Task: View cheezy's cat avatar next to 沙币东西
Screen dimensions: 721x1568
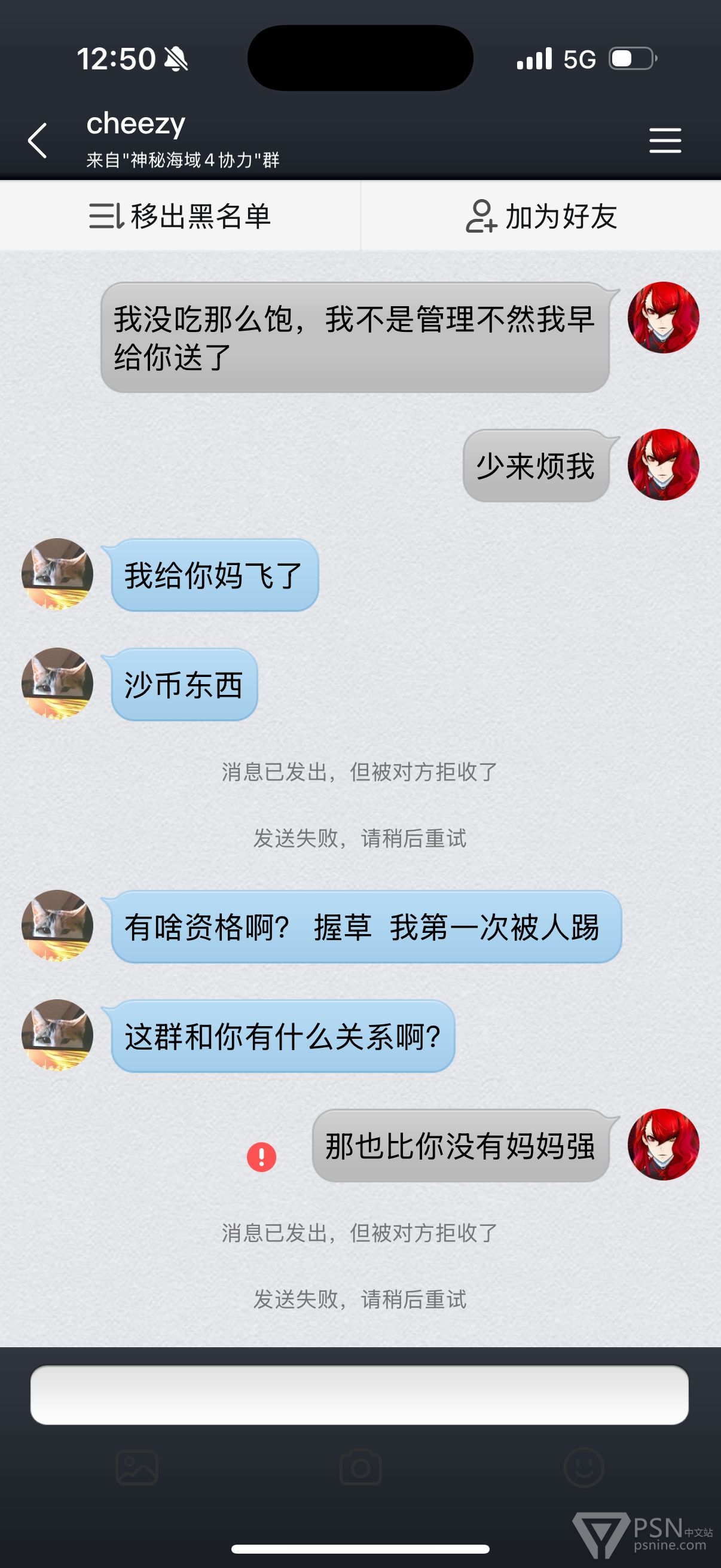Action: (57, 684)
